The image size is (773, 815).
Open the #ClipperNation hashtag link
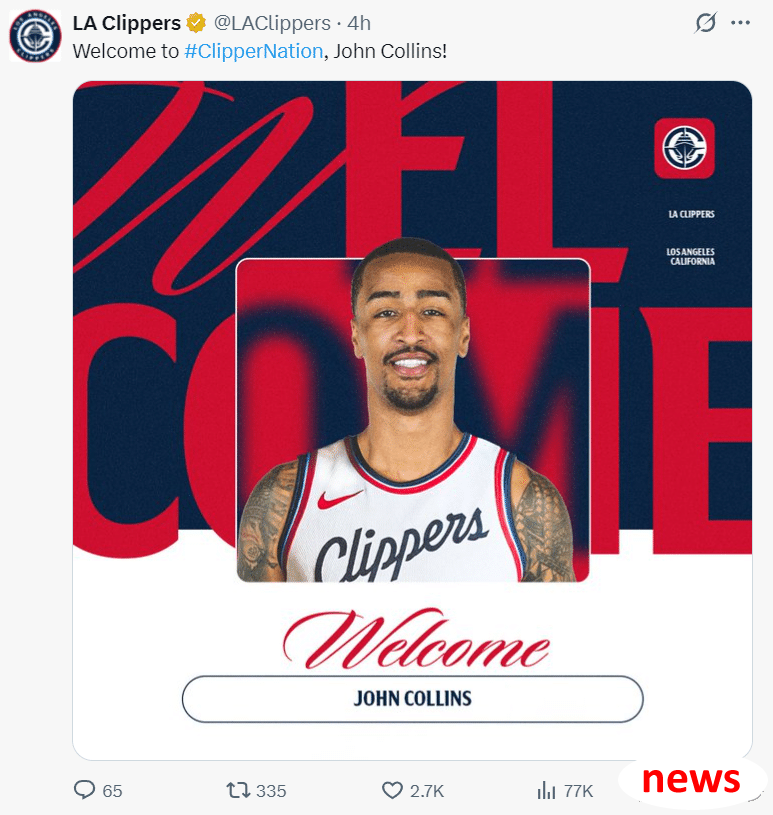click(x=254, y=50)
